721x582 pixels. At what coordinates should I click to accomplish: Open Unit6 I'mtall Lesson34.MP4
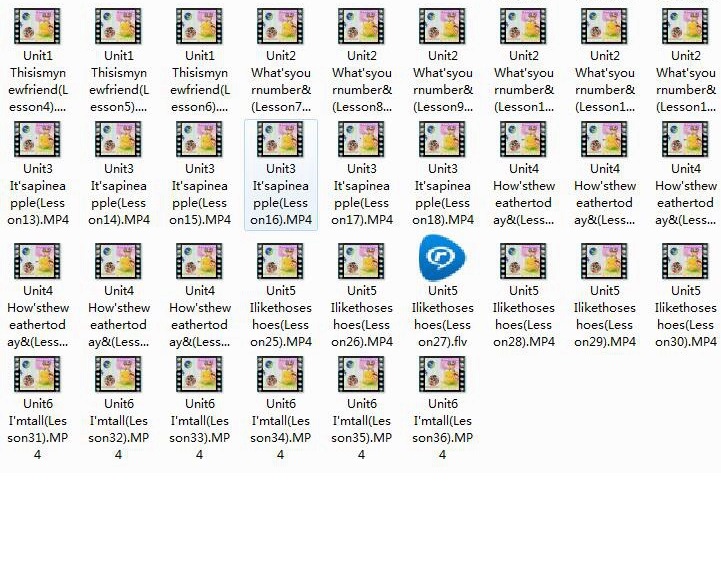[280, 375]
